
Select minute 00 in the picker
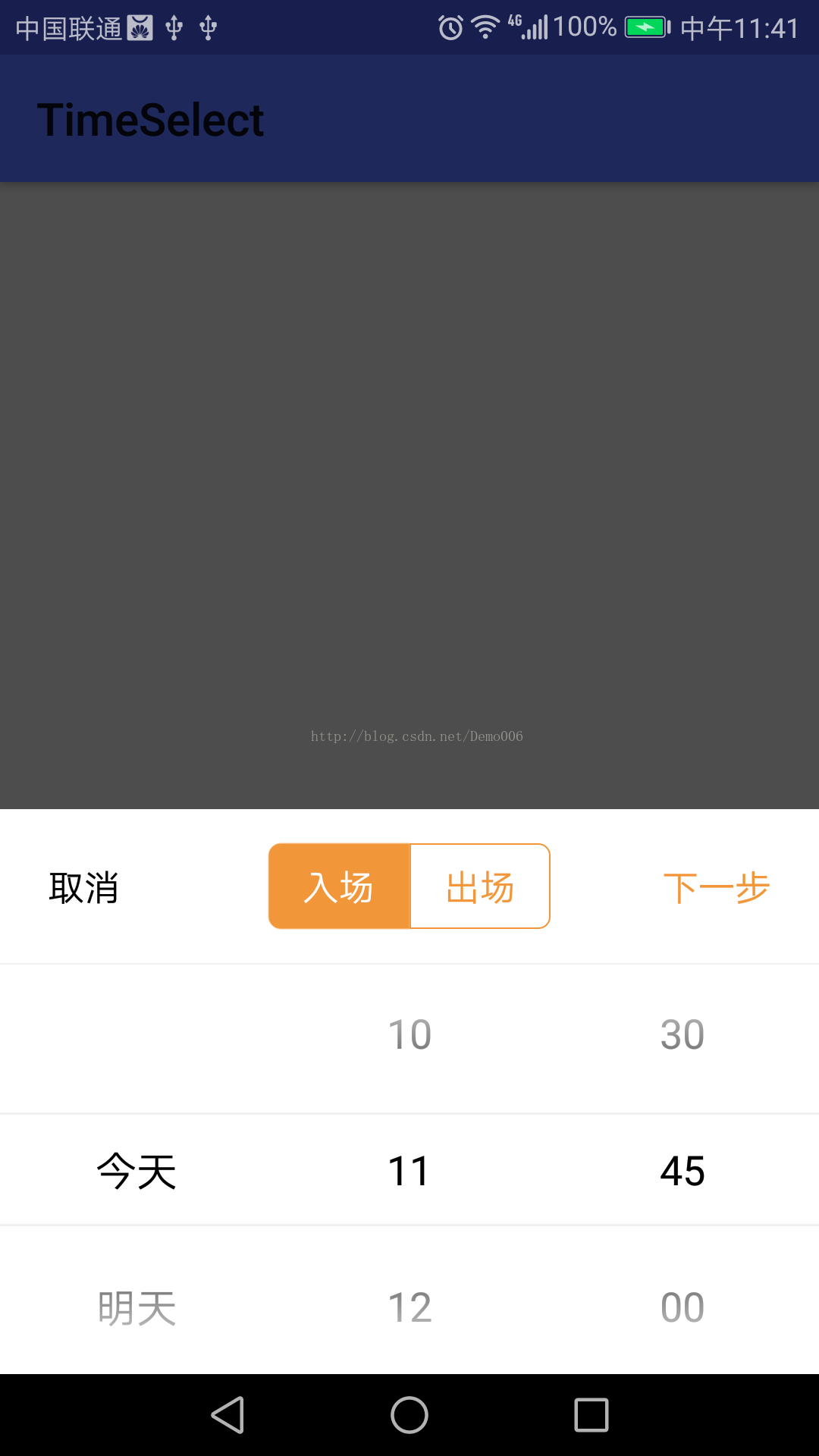[x=682, y=1308]
